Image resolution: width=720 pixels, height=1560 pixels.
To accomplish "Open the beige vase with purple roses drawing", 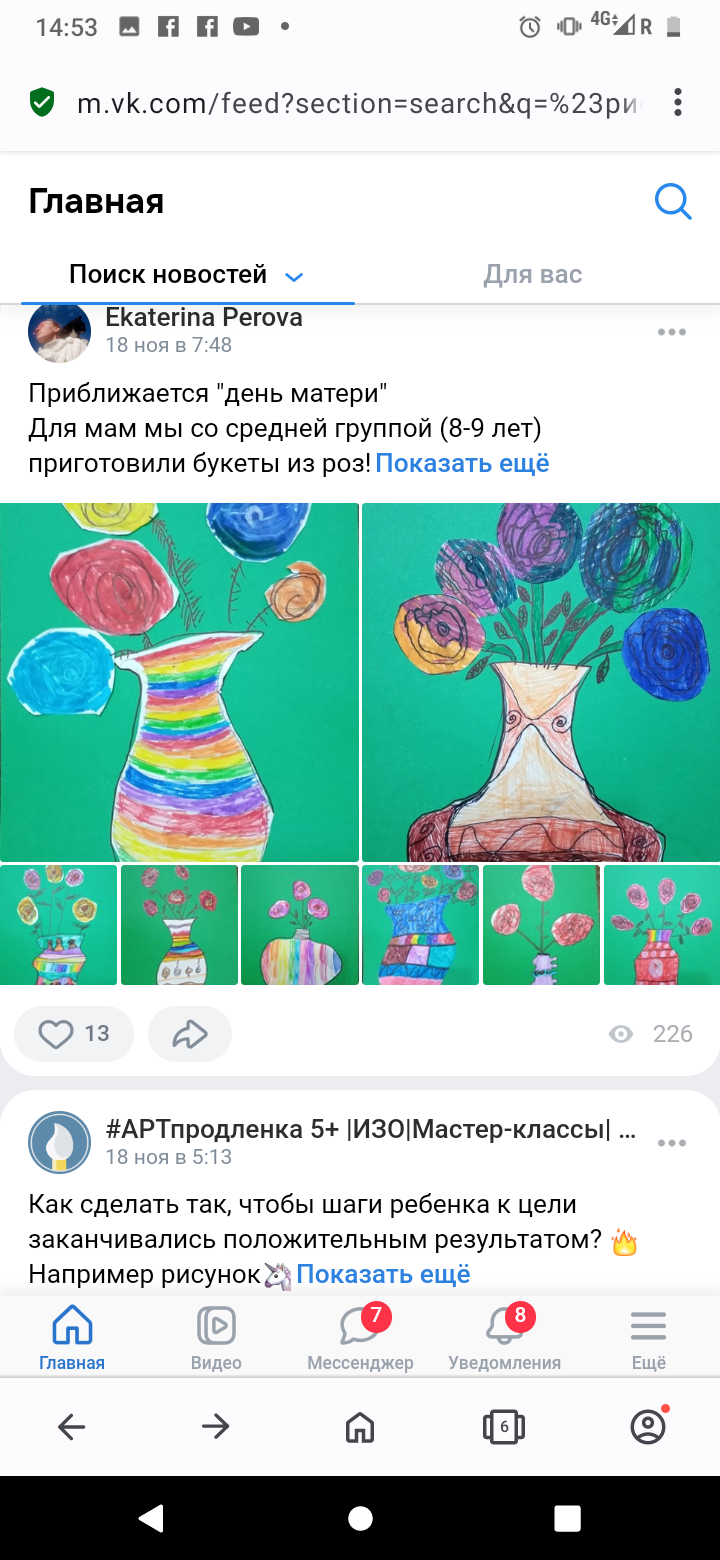I will click(541, 682).
